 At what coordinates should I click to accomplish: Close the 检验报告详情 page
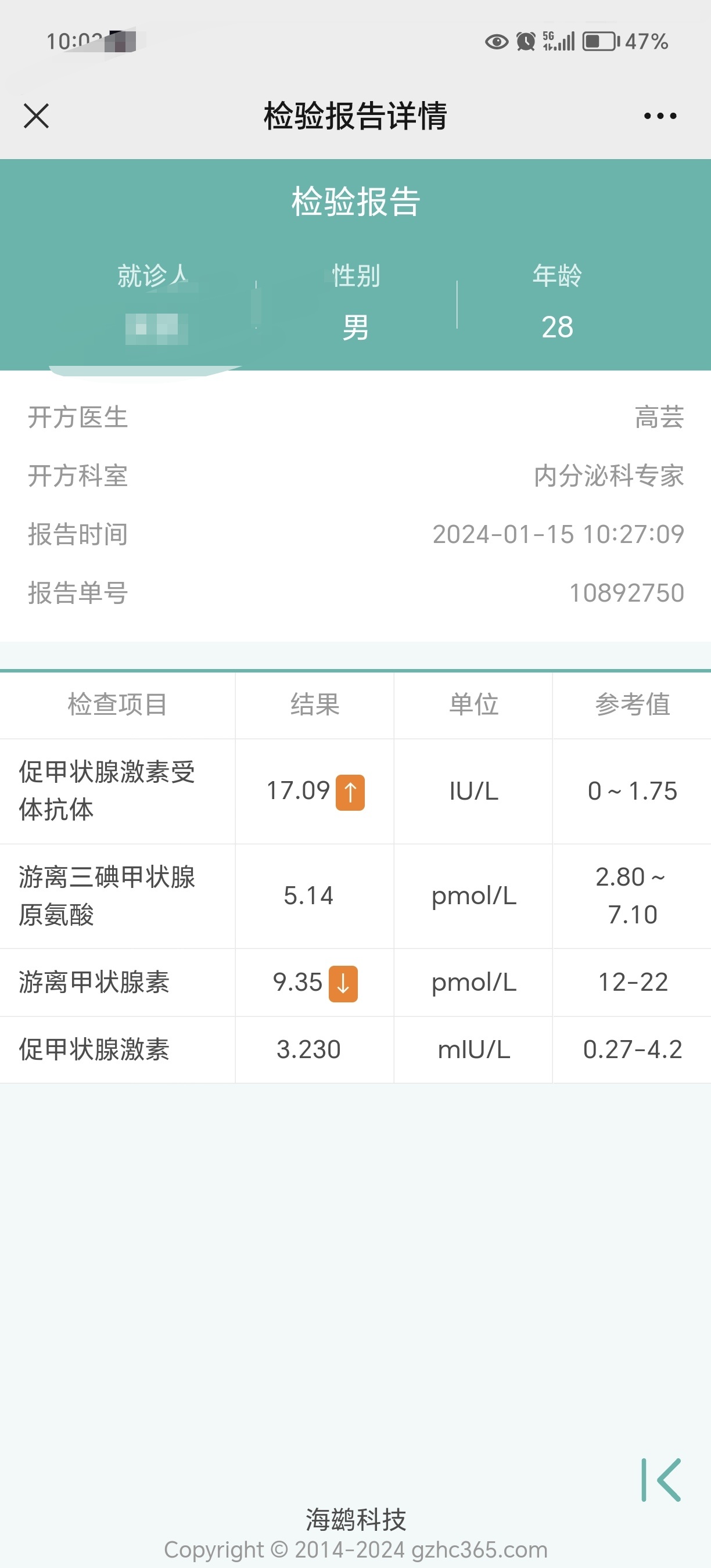pyautogui.click(x=36, y=116)
